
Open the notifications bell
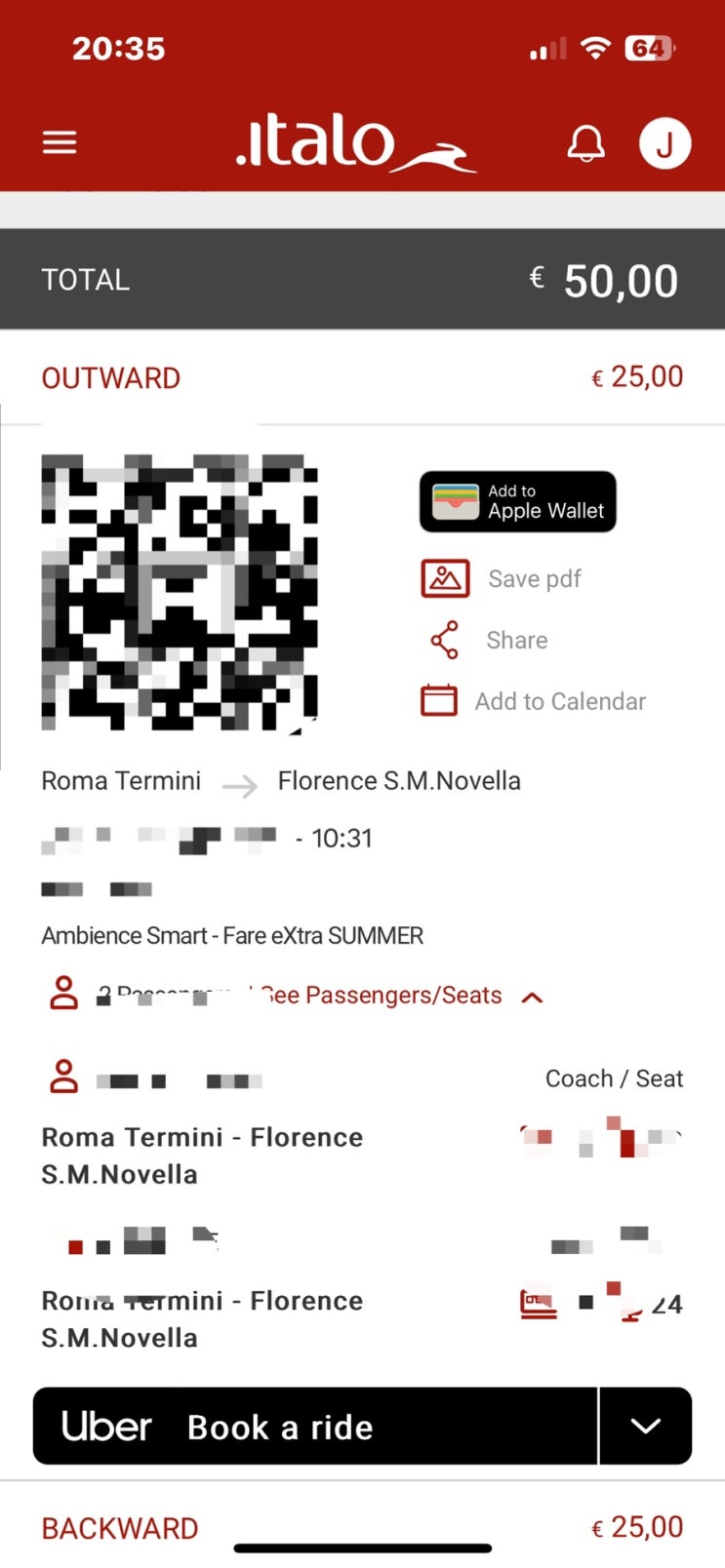tap(586, 143)
